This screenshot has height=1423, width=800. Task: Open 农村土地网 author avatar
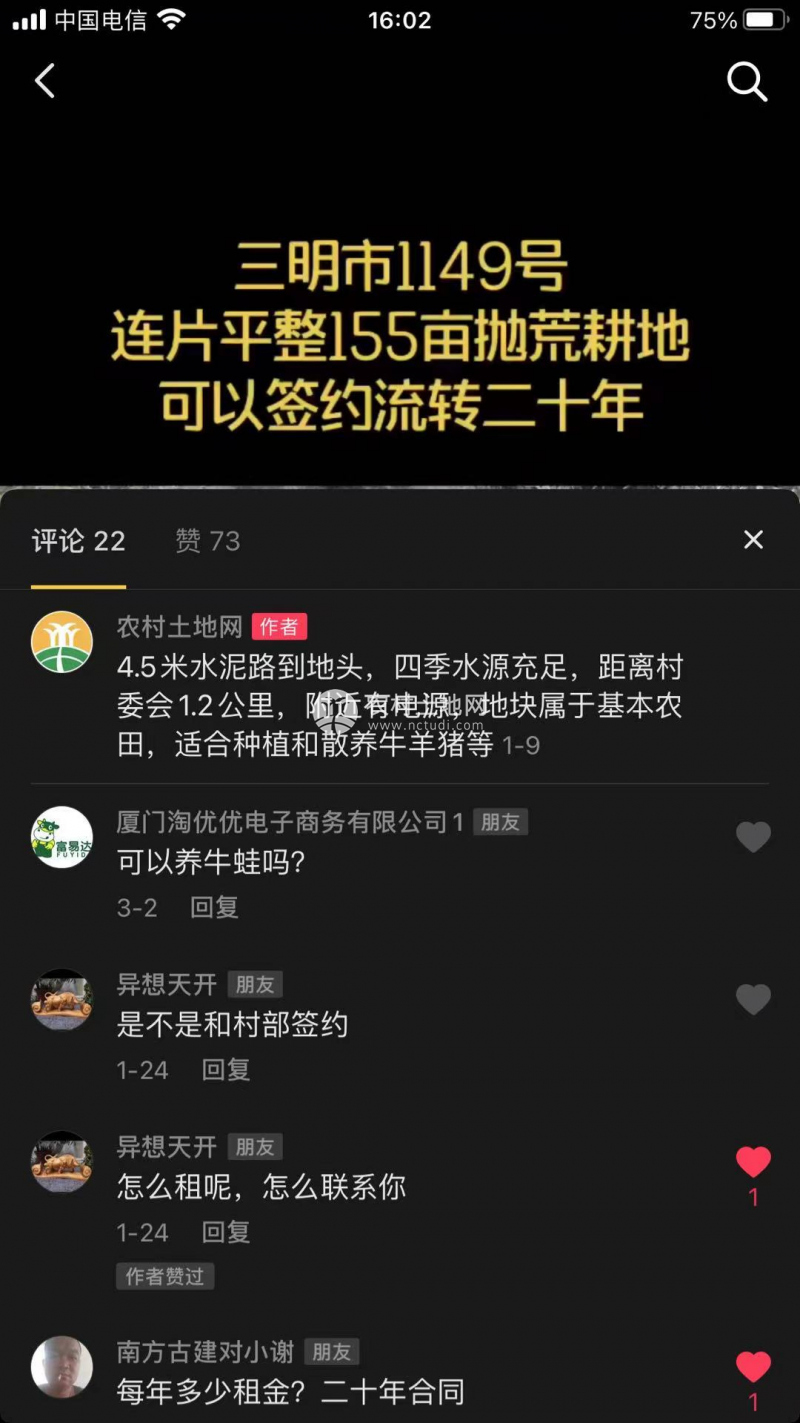click(x=62, y=641)
